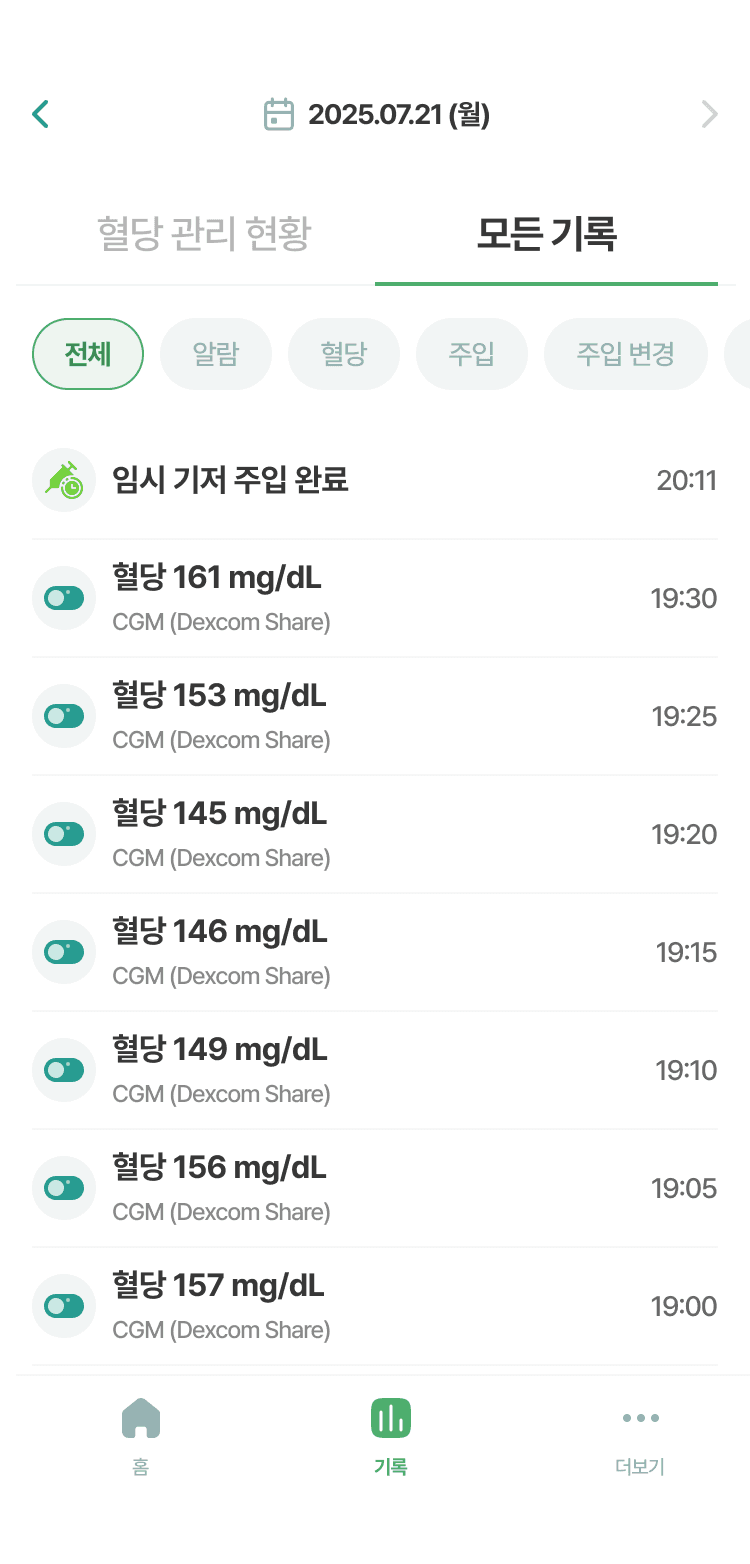Filter records by 혈당

point(344,354)
